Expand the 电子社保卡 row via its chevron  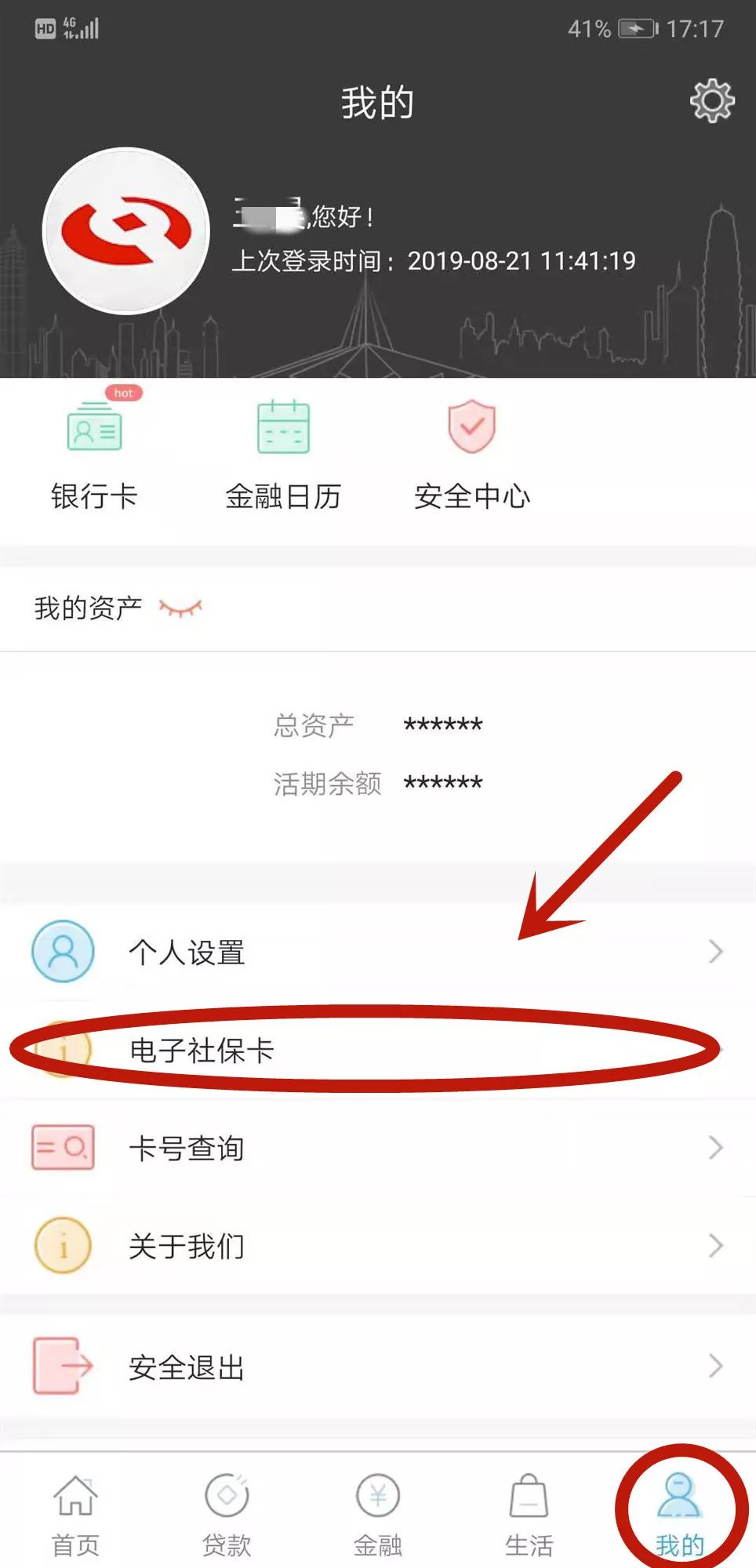715,1049
